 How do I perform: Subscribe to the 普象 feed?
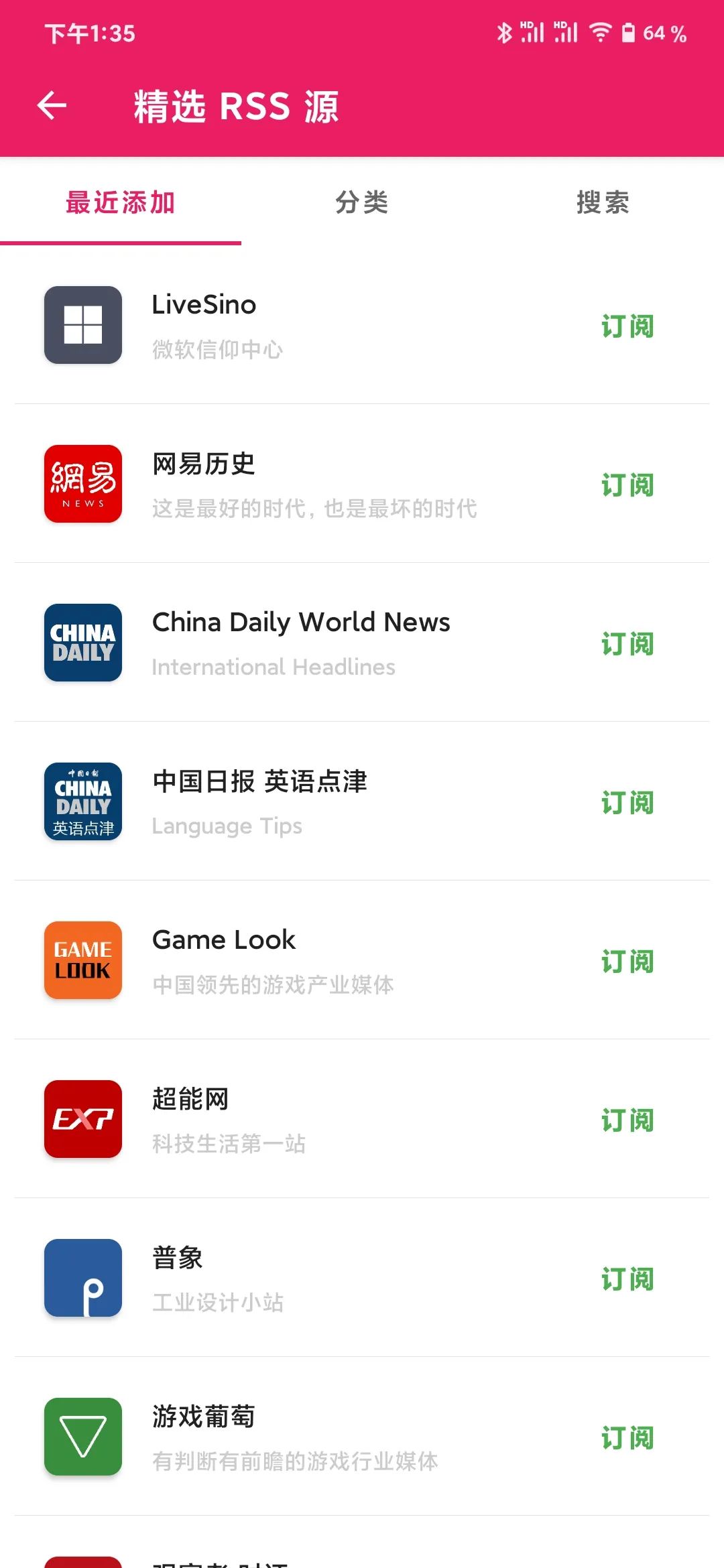[627, 1279]
